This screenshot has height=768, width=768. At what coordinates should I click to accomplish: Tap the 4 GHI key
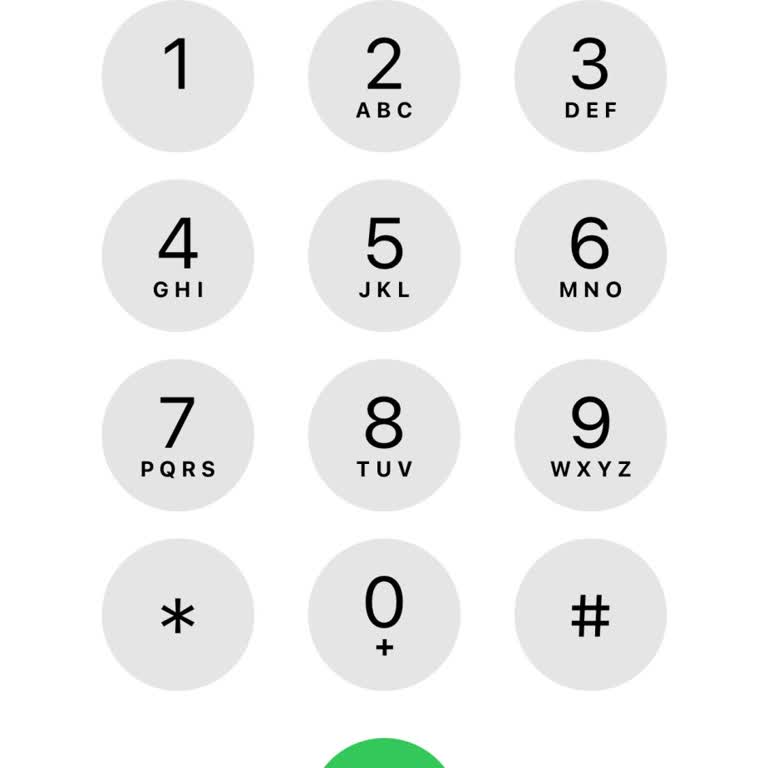178,256
